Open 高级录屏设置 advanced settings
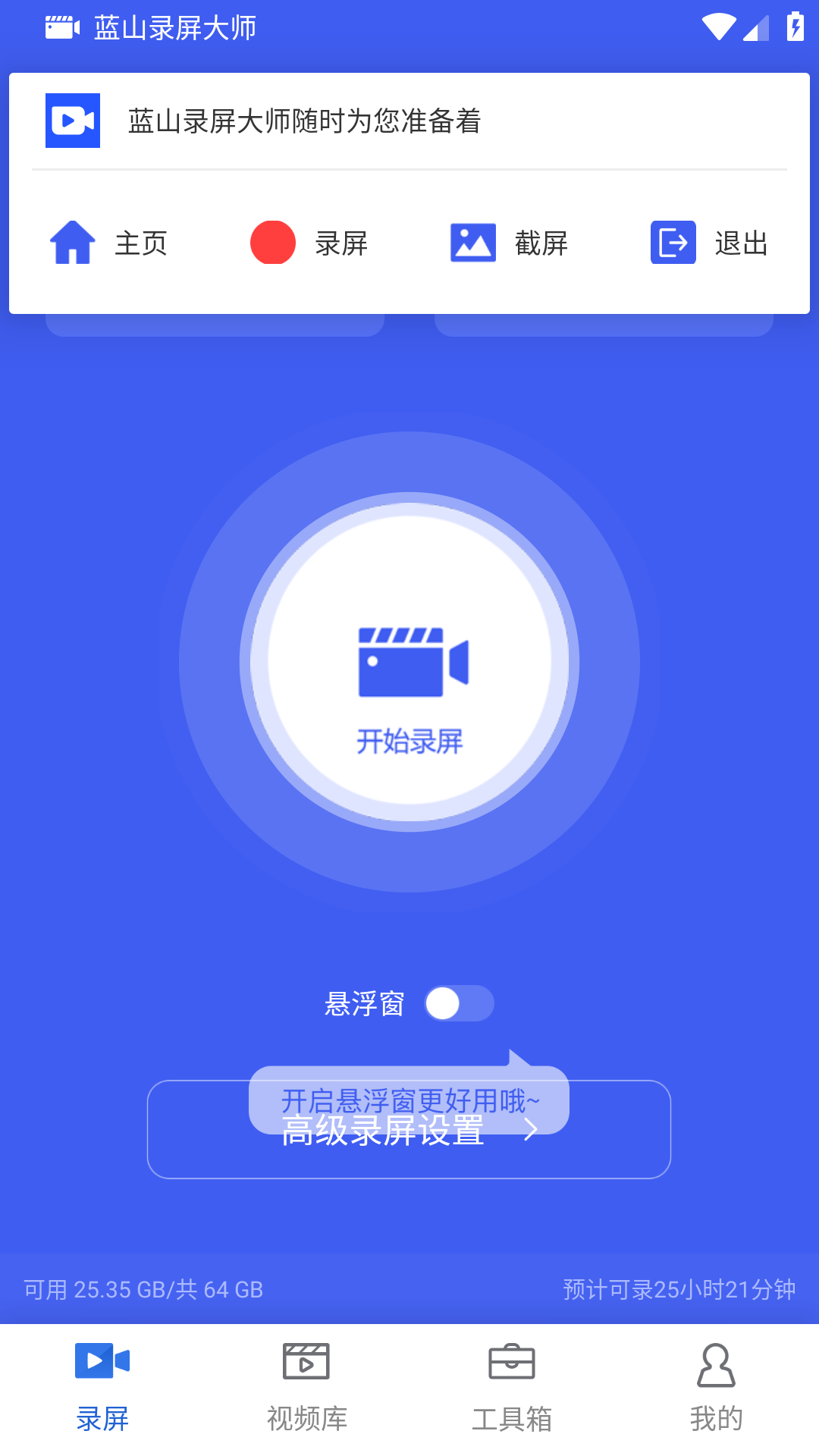Screen dimensions: 819x1456 (383, 1134)
